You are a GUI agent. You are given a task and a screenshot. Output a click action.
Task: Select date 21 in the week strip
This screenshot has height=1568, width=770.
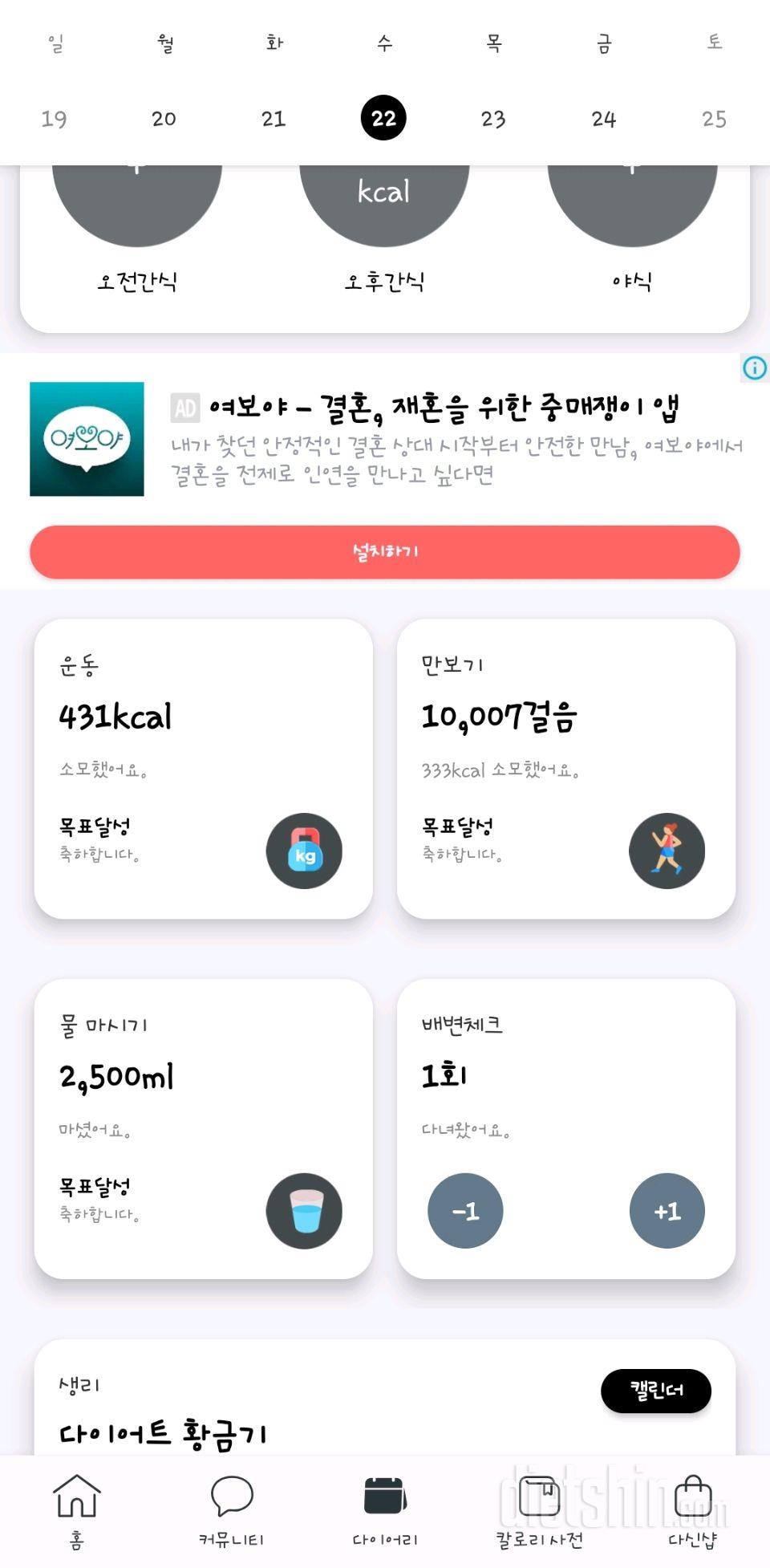pyautogui.click(x=274, y=119)
